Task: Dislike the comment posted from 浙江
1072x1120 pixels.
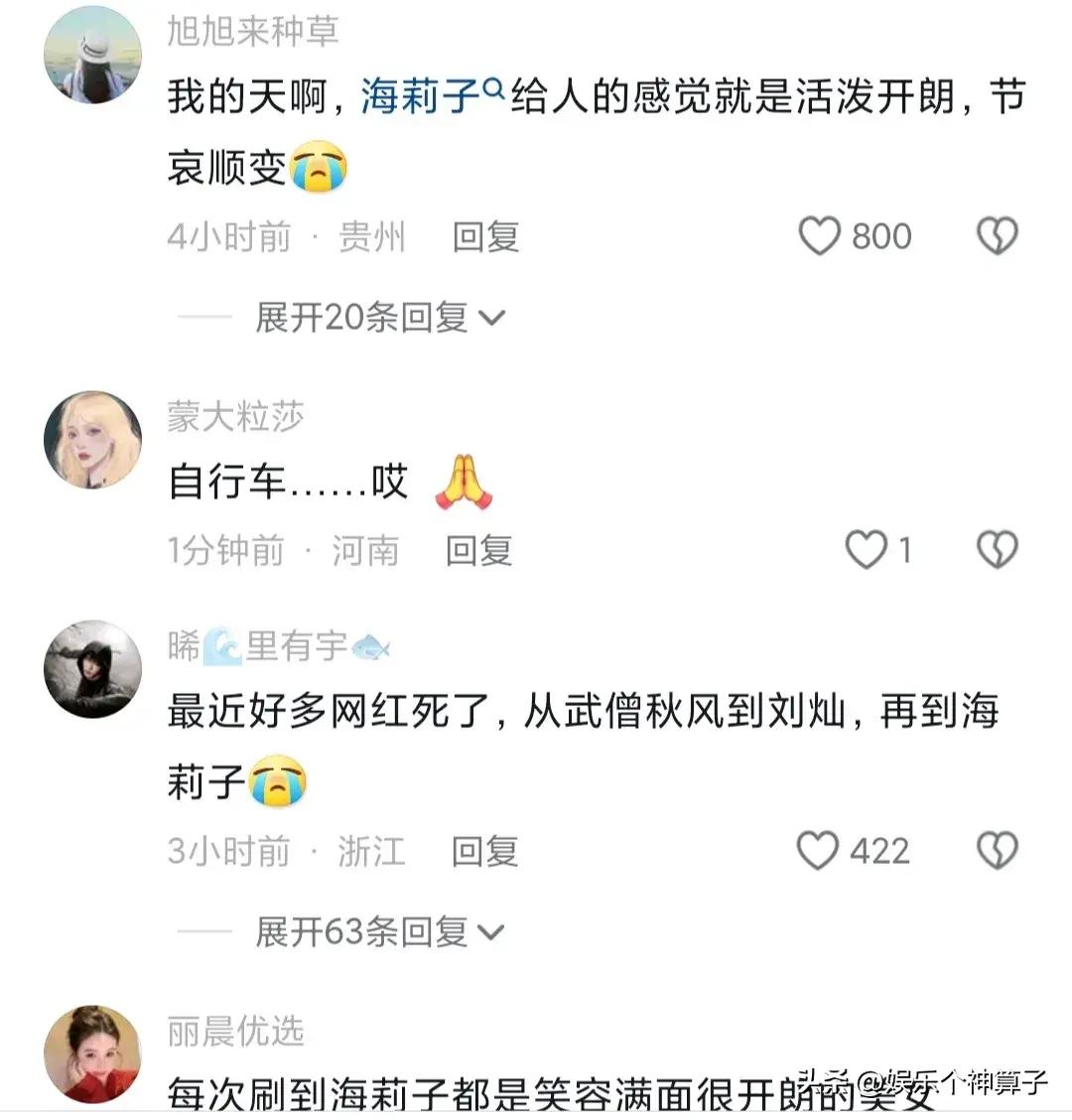Action: 997,851
